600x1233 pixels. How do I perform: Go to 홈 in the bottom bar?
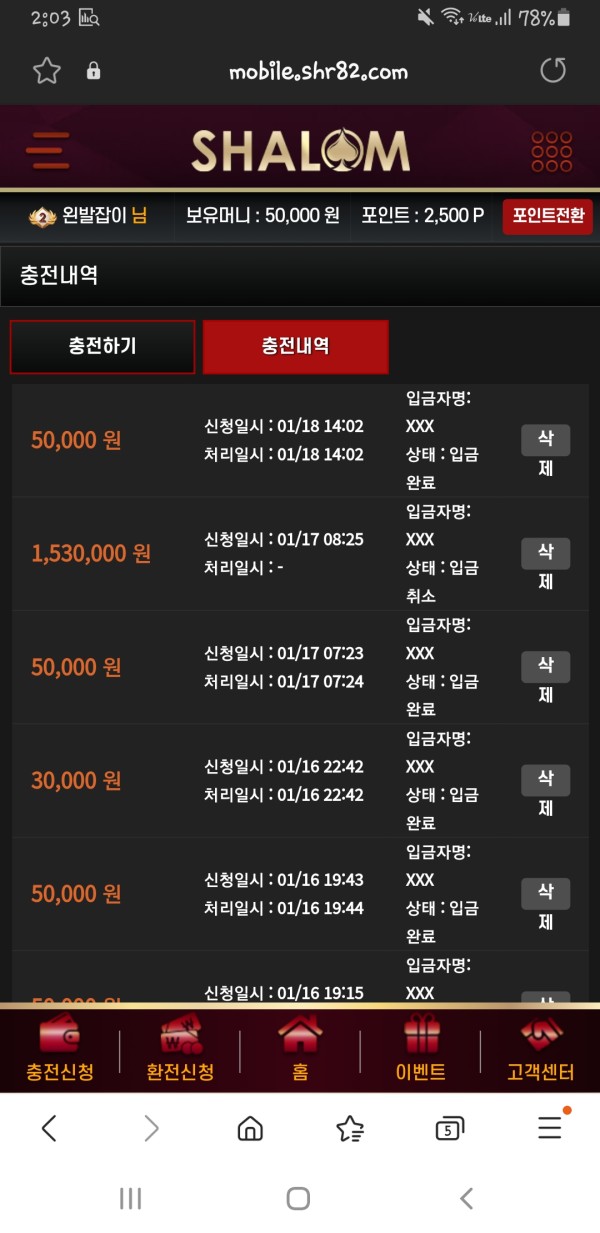pos(300,1050)
